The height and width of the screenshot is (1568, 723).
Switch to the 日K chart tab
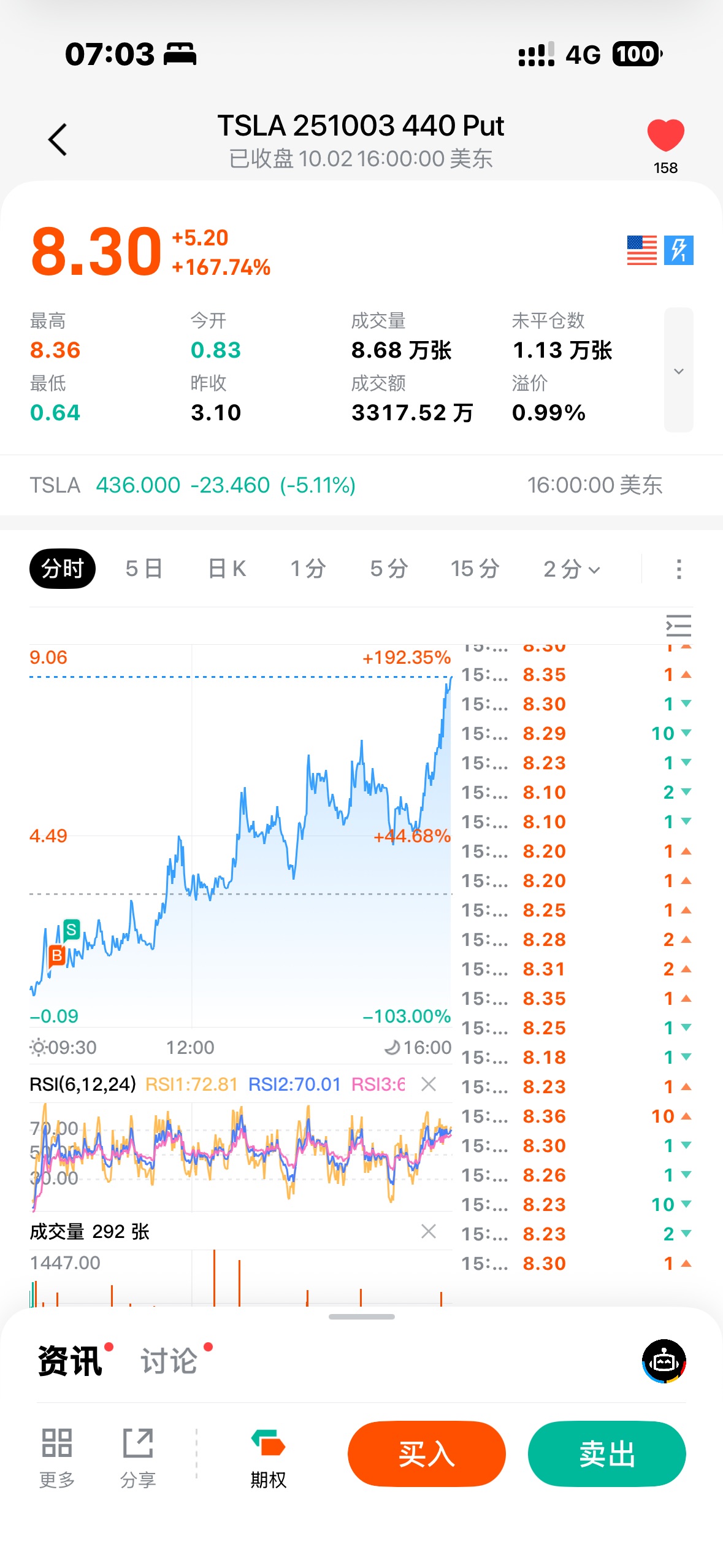tap(227, 569)
